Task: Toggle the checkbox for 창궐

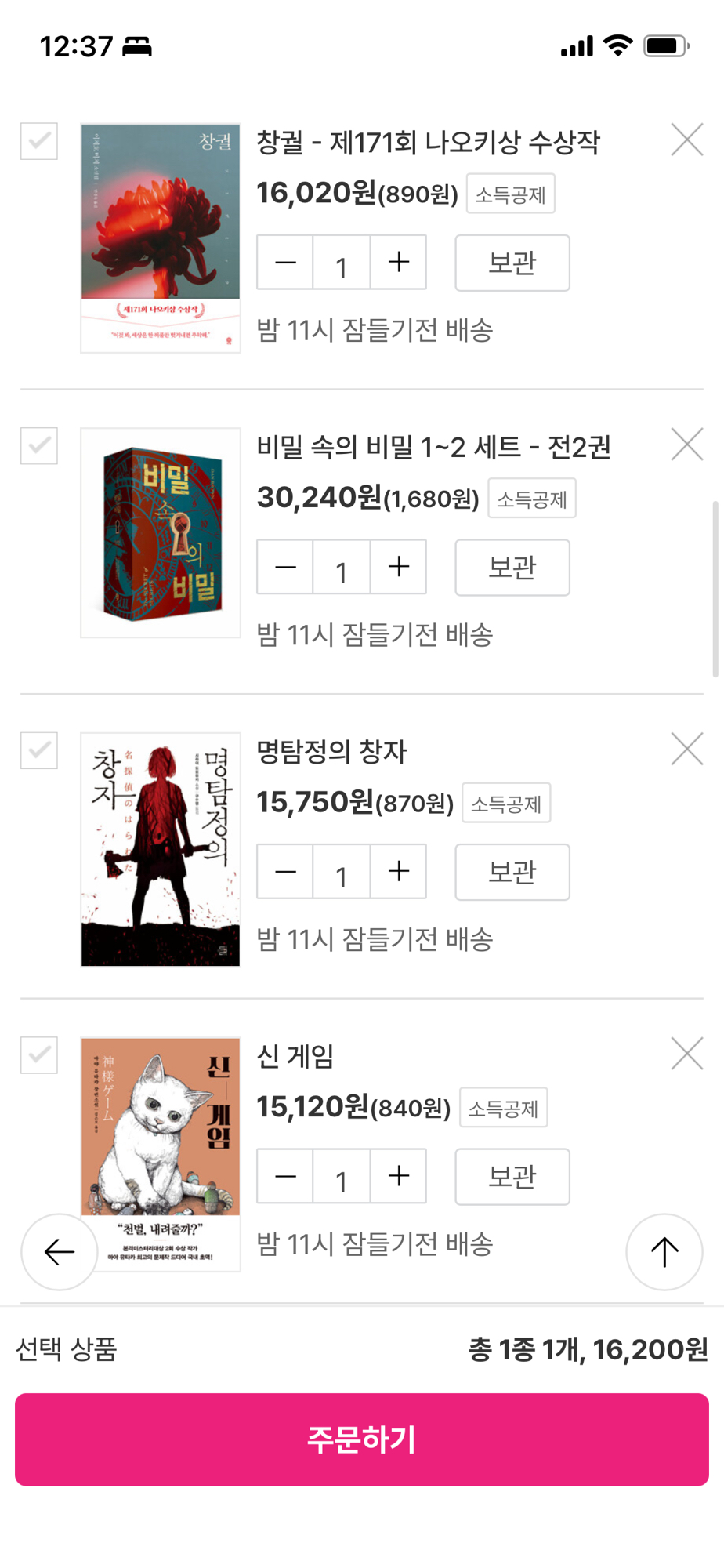Action: tap(39, 141)
